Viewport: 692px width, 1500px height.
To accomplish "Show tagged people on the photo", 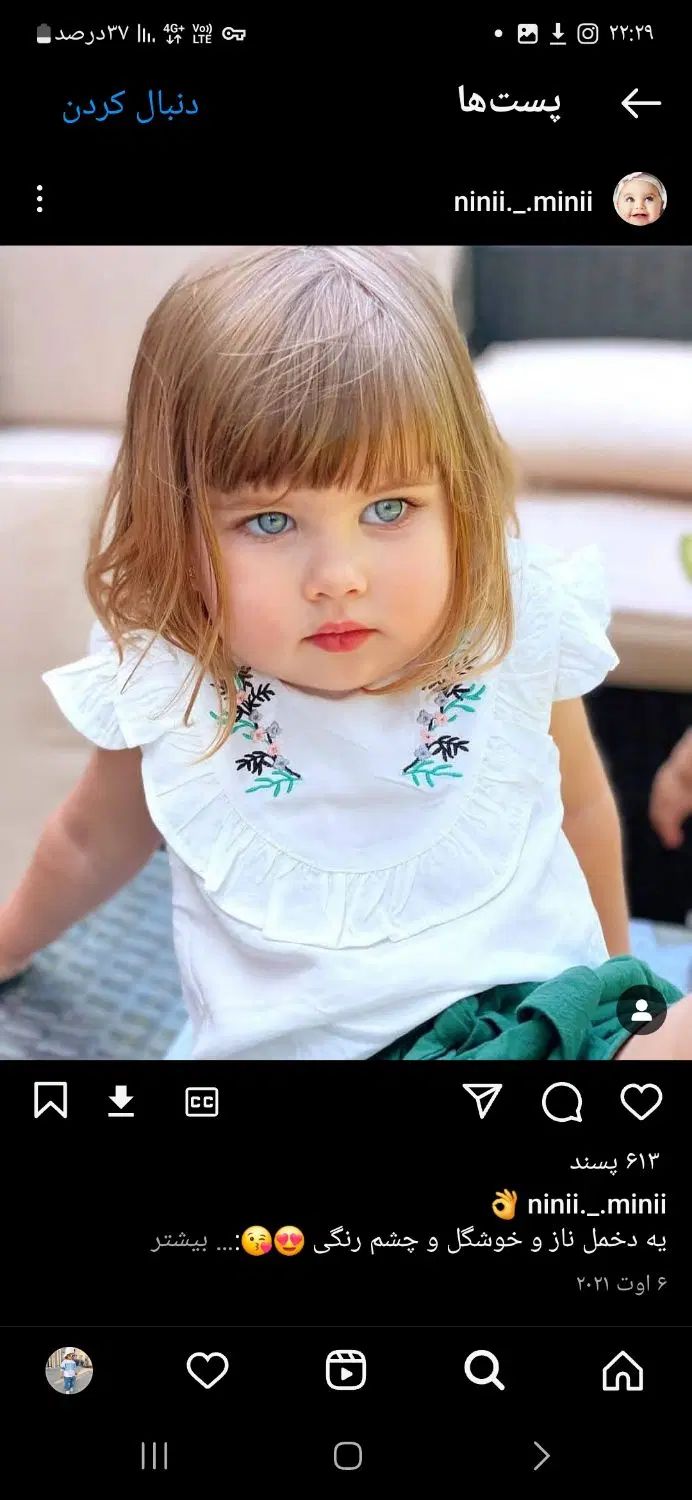I will pyautogui.click(x=641, y=1012).
